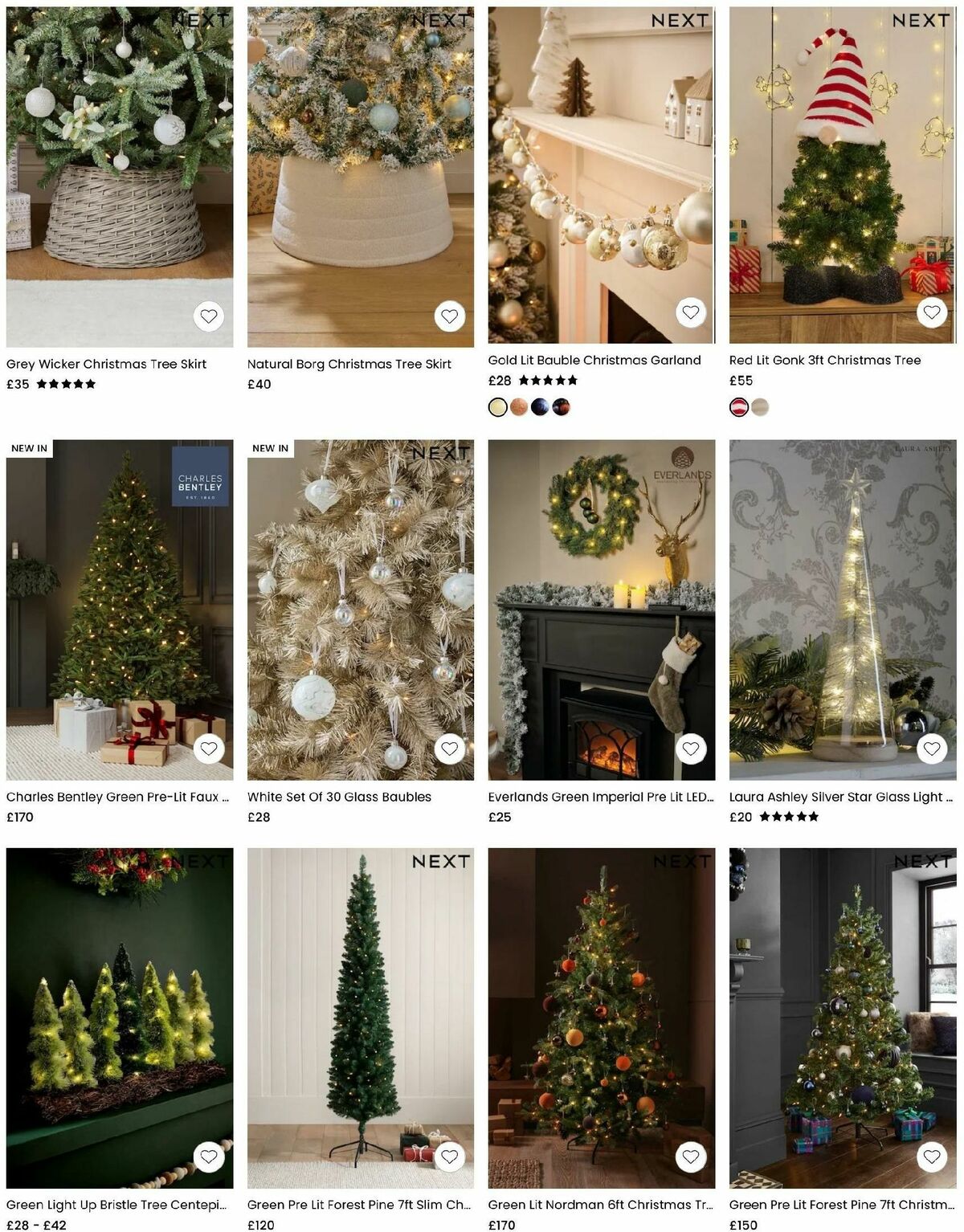Click the NEW IN badge on Charles Bentley tree
The height and width of the screenshot is (1232, 964).
click(x=29, y=450)
